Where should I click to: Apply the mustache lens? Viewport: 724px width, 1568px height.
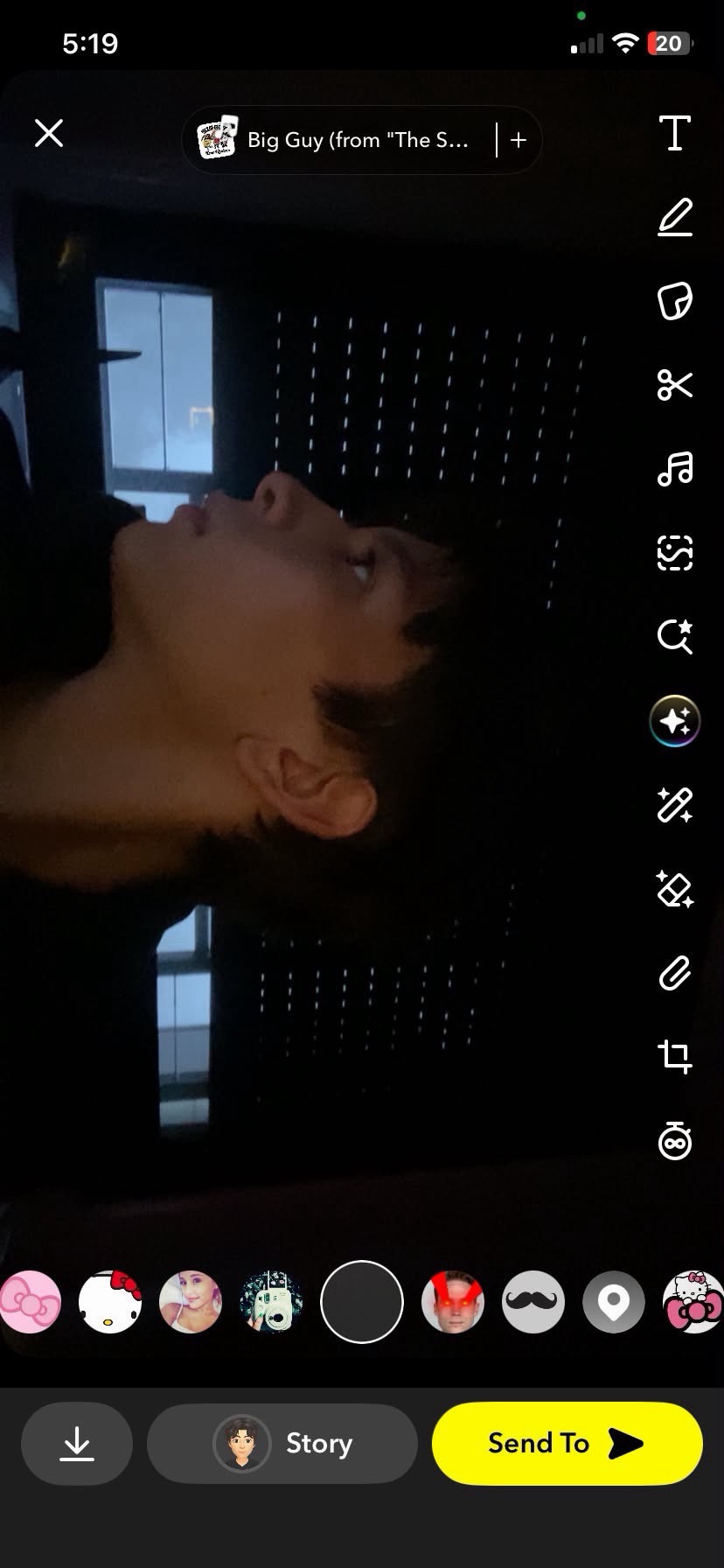[x=533, y=1302]
